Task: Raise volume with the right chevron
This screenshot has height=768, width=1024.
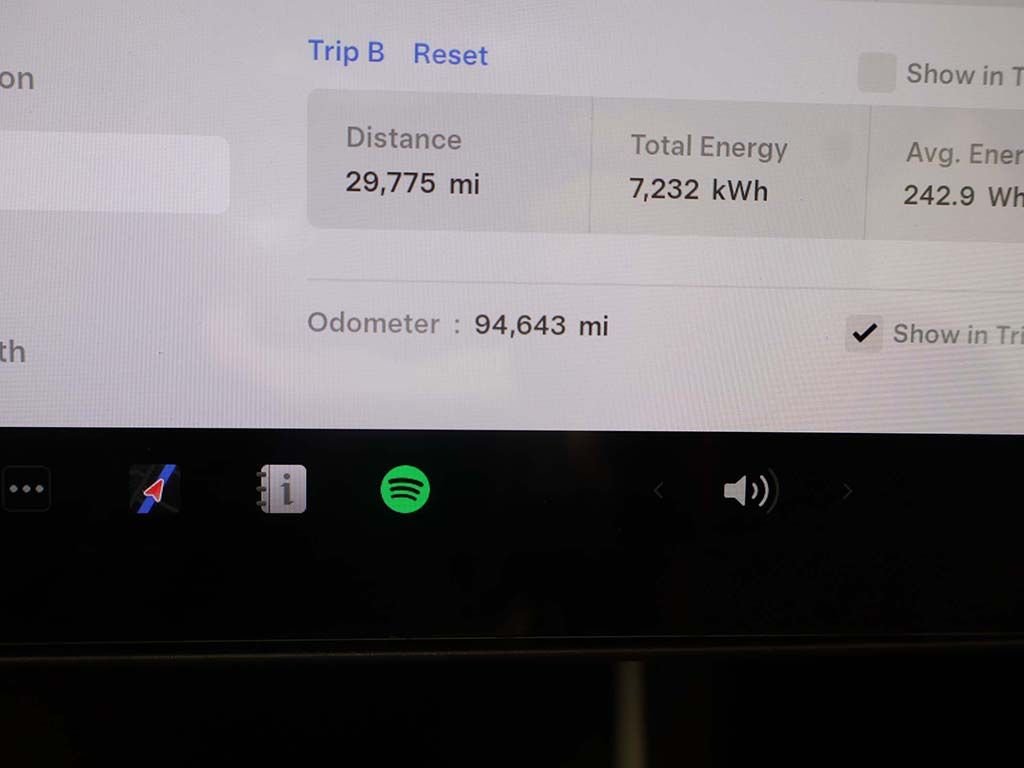Action: click(847, 491)
